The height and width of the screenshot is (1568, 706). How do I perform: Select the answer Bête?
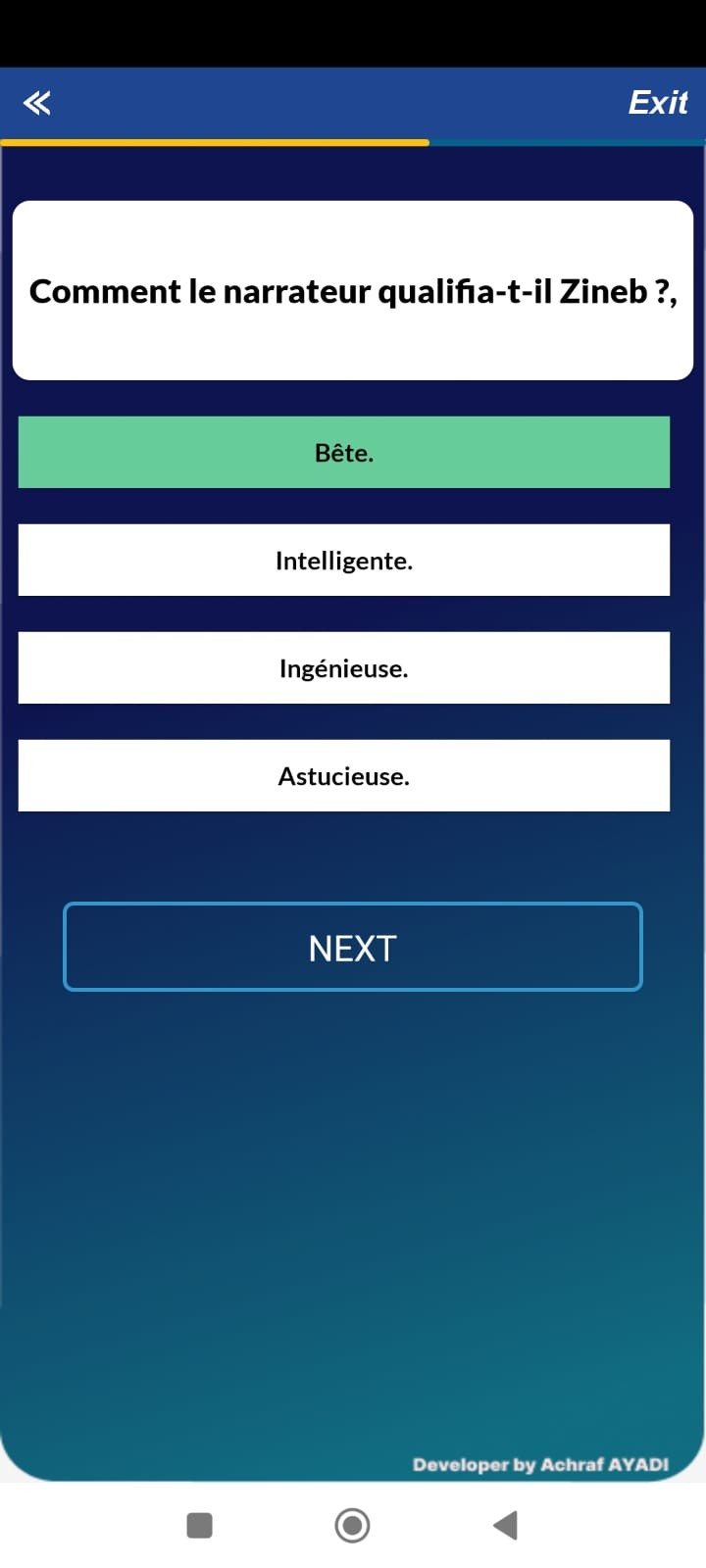pyautogui.click(x=344, y=453)
